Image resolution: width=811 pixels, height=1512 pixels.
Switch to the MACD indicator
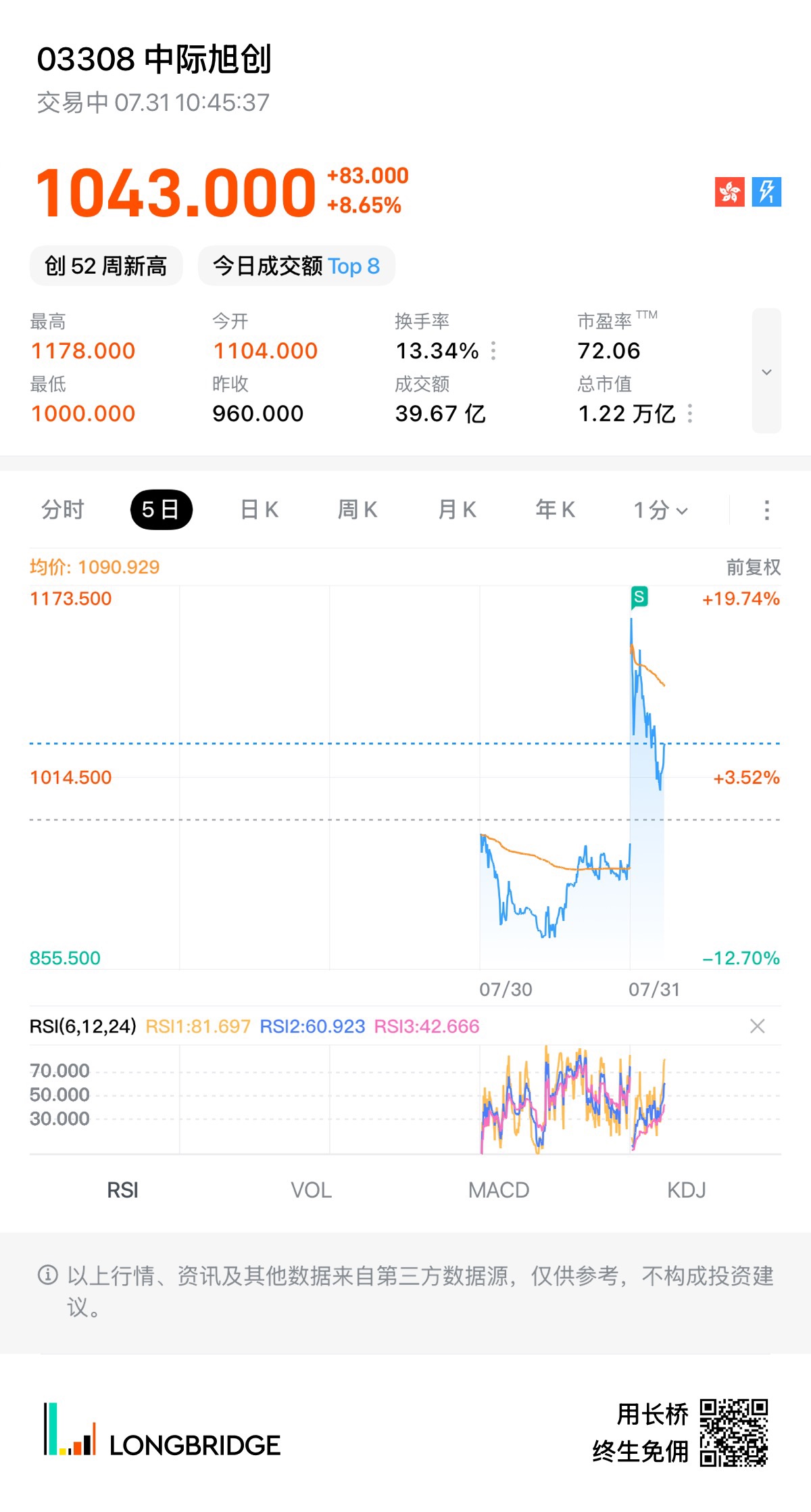coord(499,1190)
